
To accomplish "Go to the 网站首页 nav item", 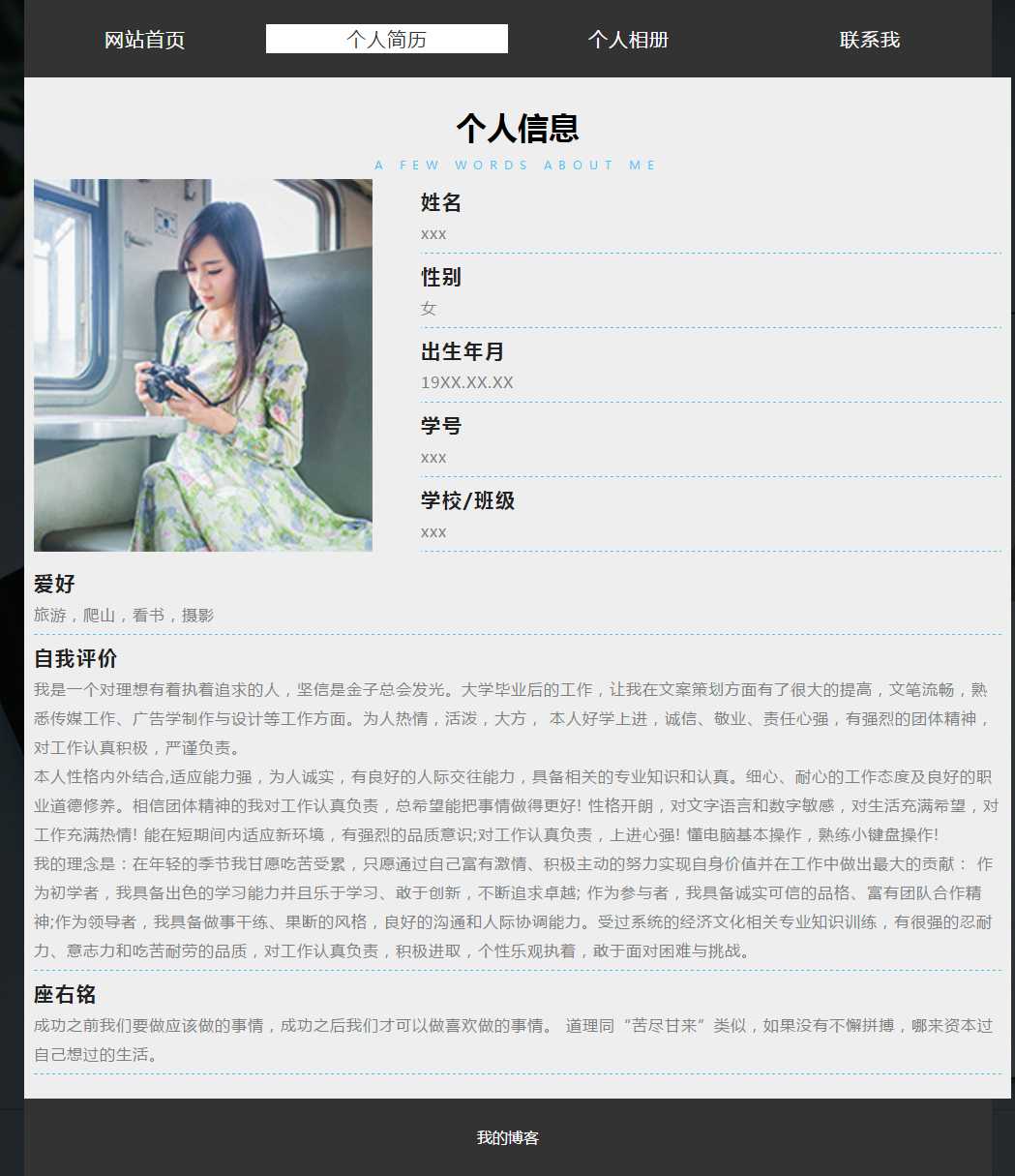I will tap(145, 40).
